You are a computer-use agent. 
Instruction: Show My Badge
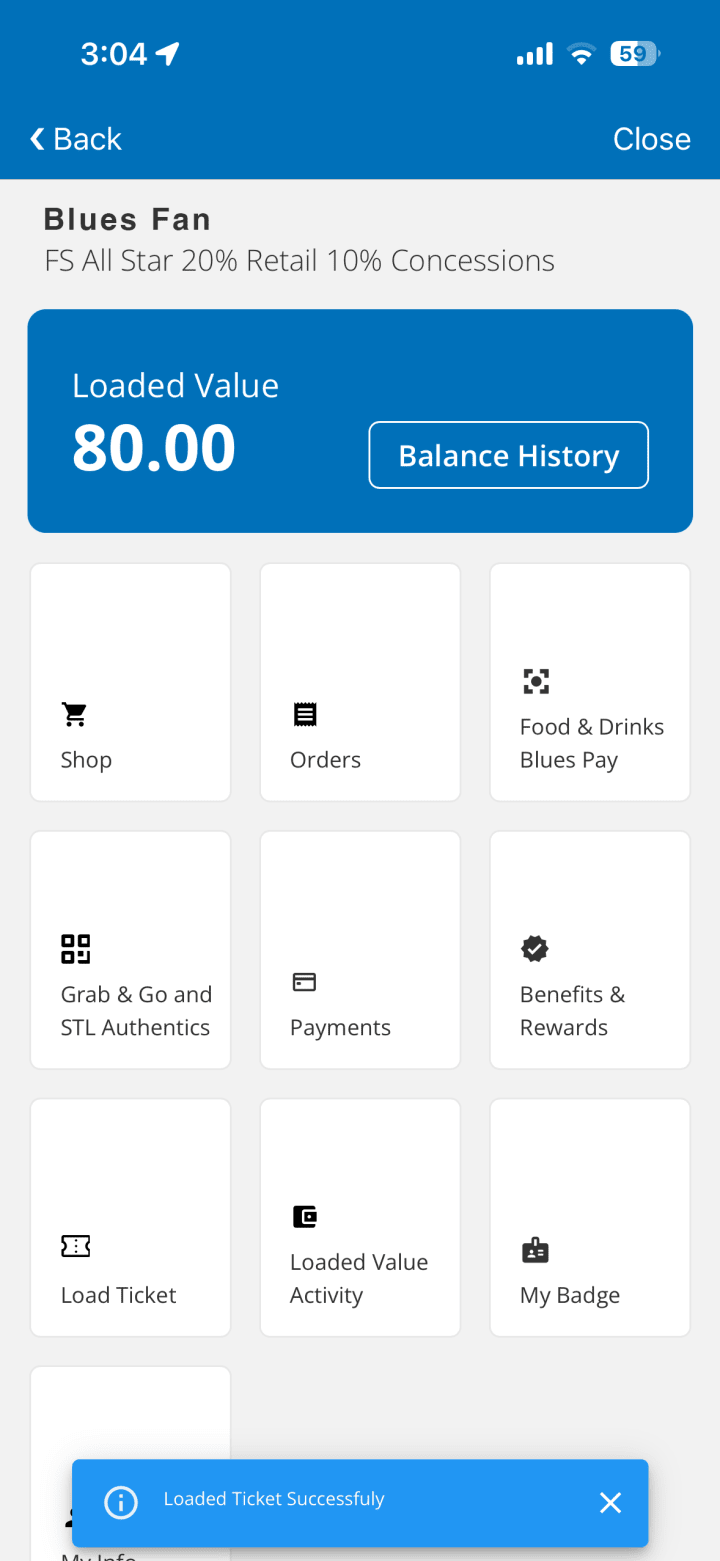(590, 1218)
